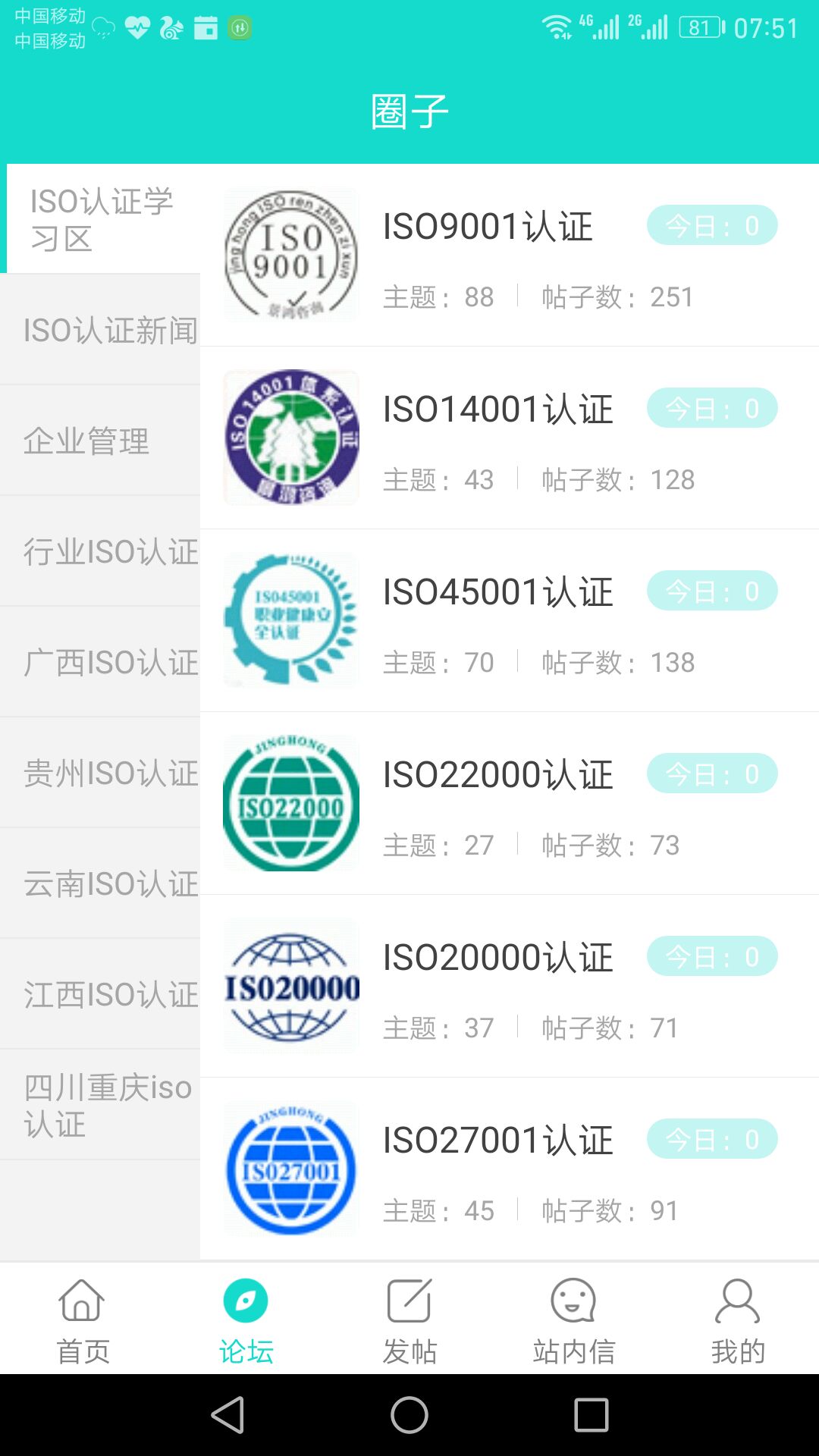Switch to the 我的 profile tab
This screenshot has height=1456, width=819.
point(737,1319)
